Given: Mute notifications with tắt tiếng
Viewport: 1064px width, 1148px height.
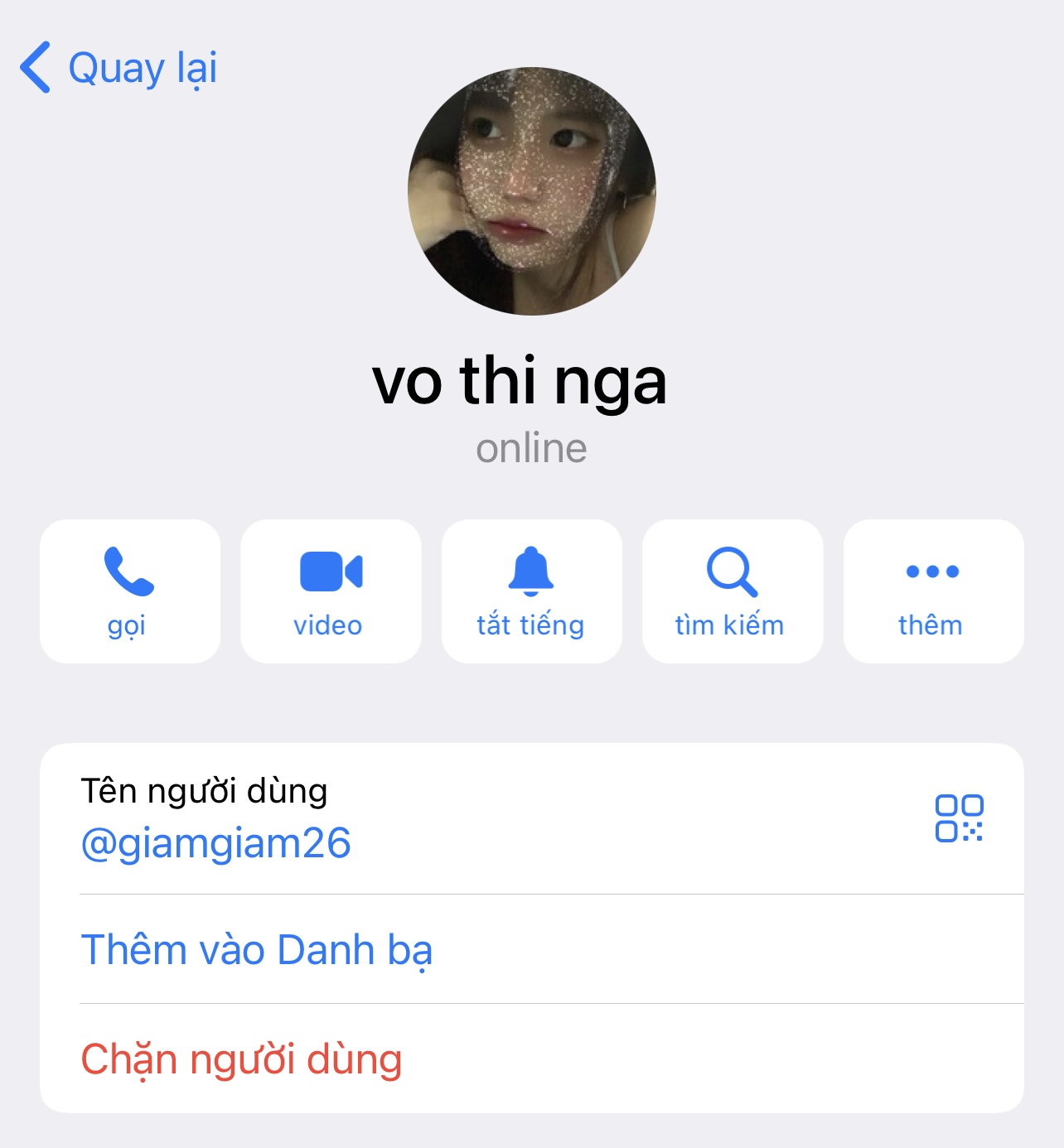Looking at the screenshot, I should (x=531, y=591).
